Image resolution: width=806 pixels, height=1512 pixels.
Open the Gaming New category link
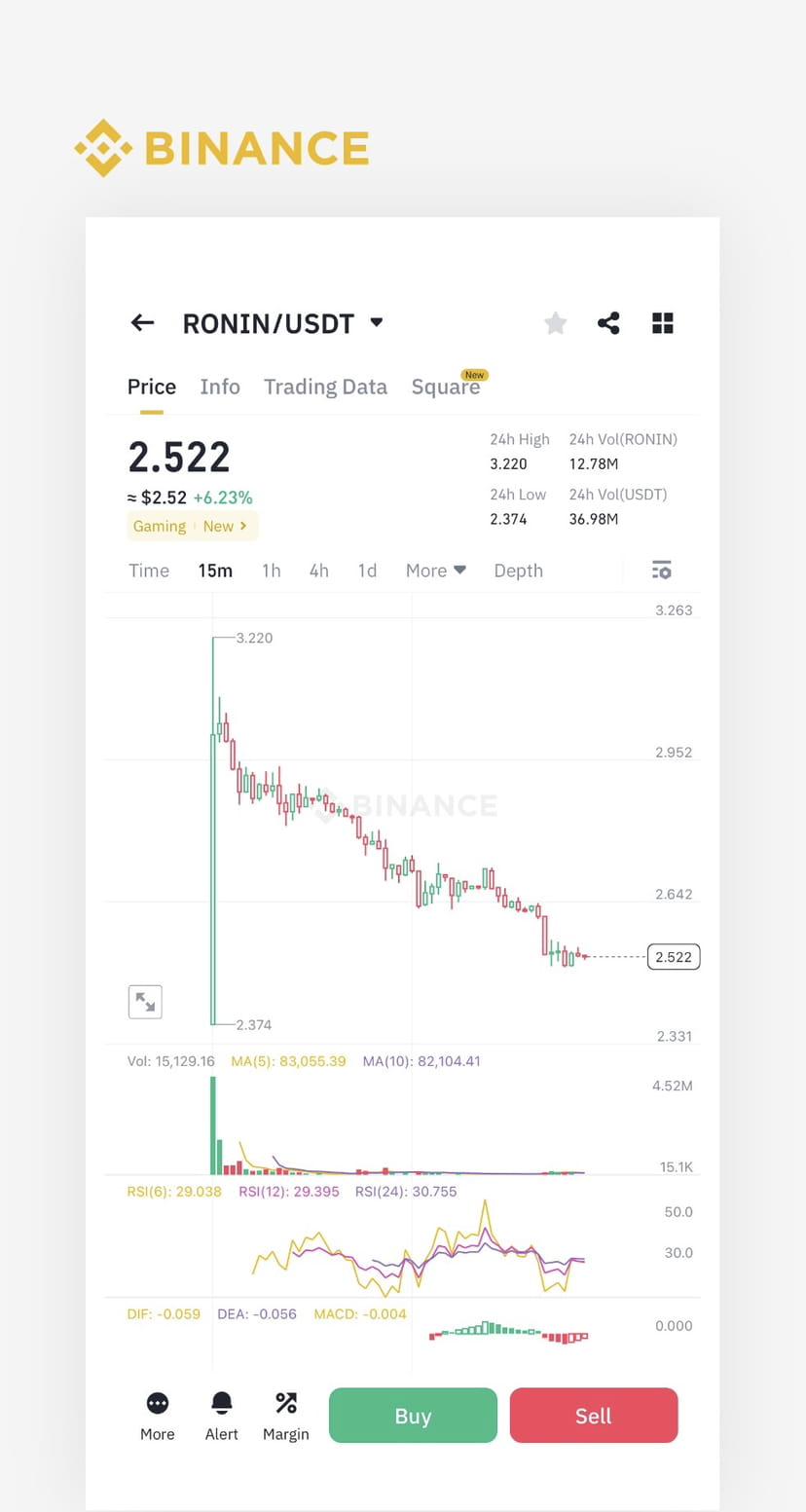(192, 526)
